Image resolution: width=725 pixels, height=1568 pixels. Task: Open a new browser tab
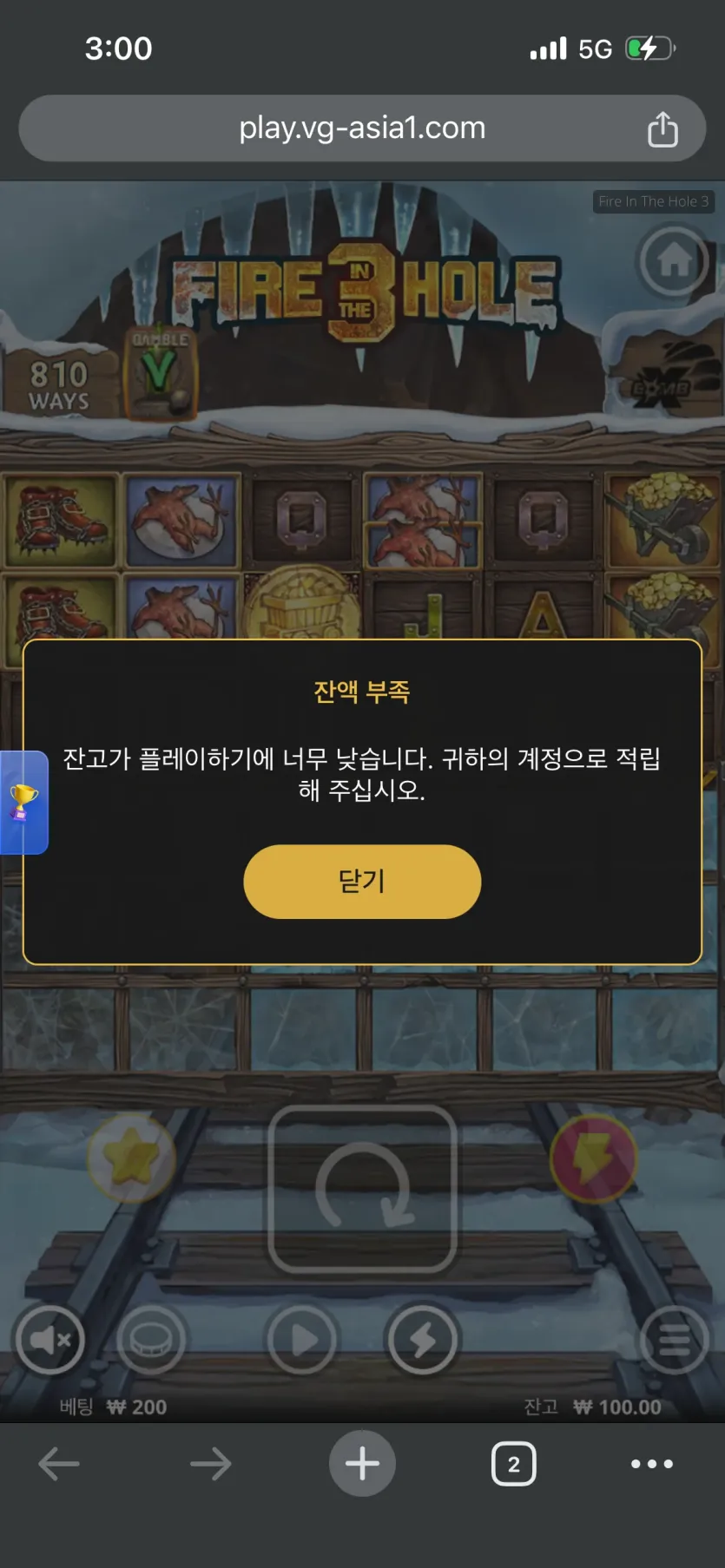click(x=362, y=1463)
